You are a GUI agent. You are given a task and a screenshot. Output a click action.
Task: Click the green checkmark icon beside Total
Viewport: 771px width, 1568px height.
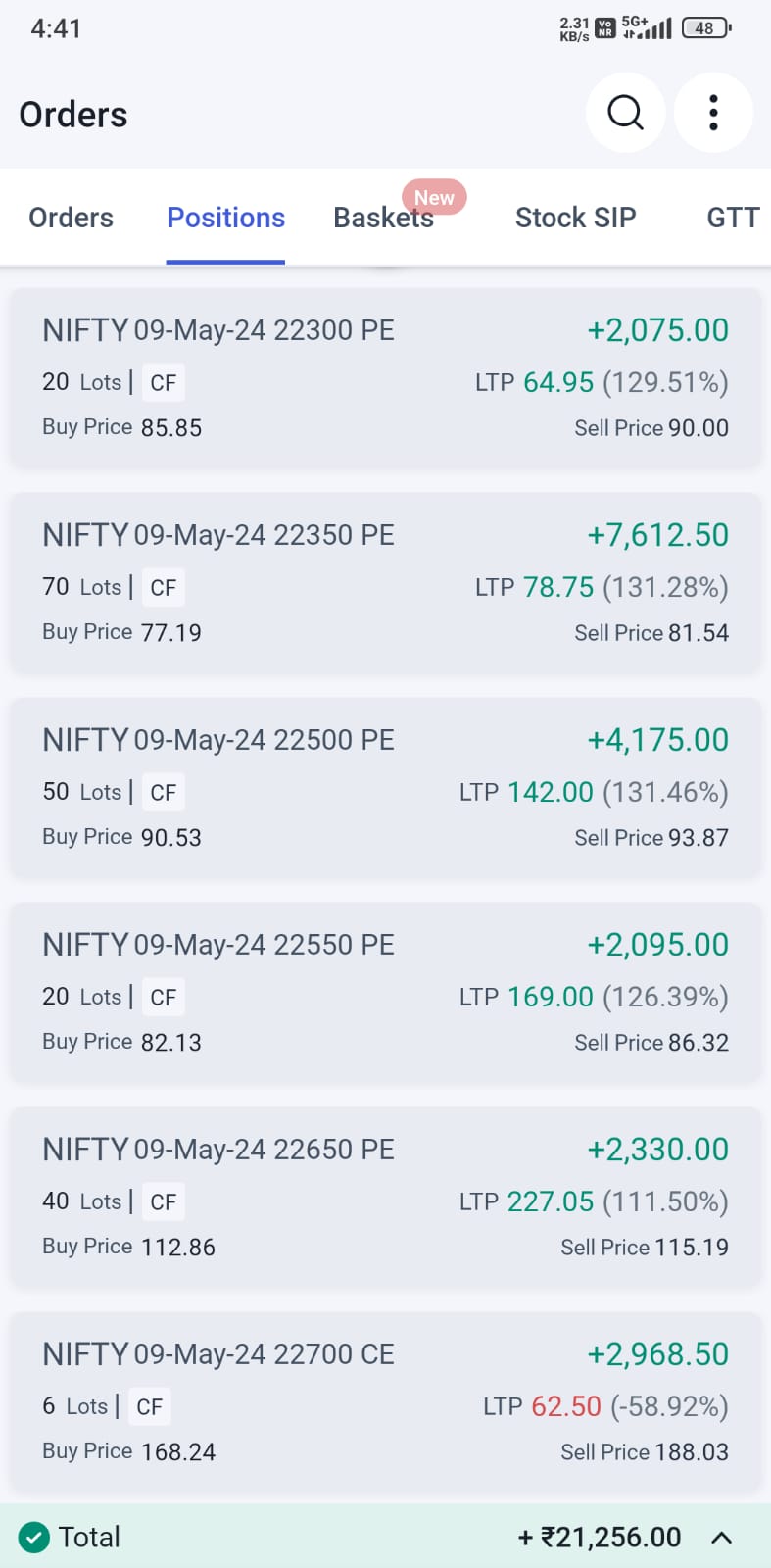click(34, 1537)
